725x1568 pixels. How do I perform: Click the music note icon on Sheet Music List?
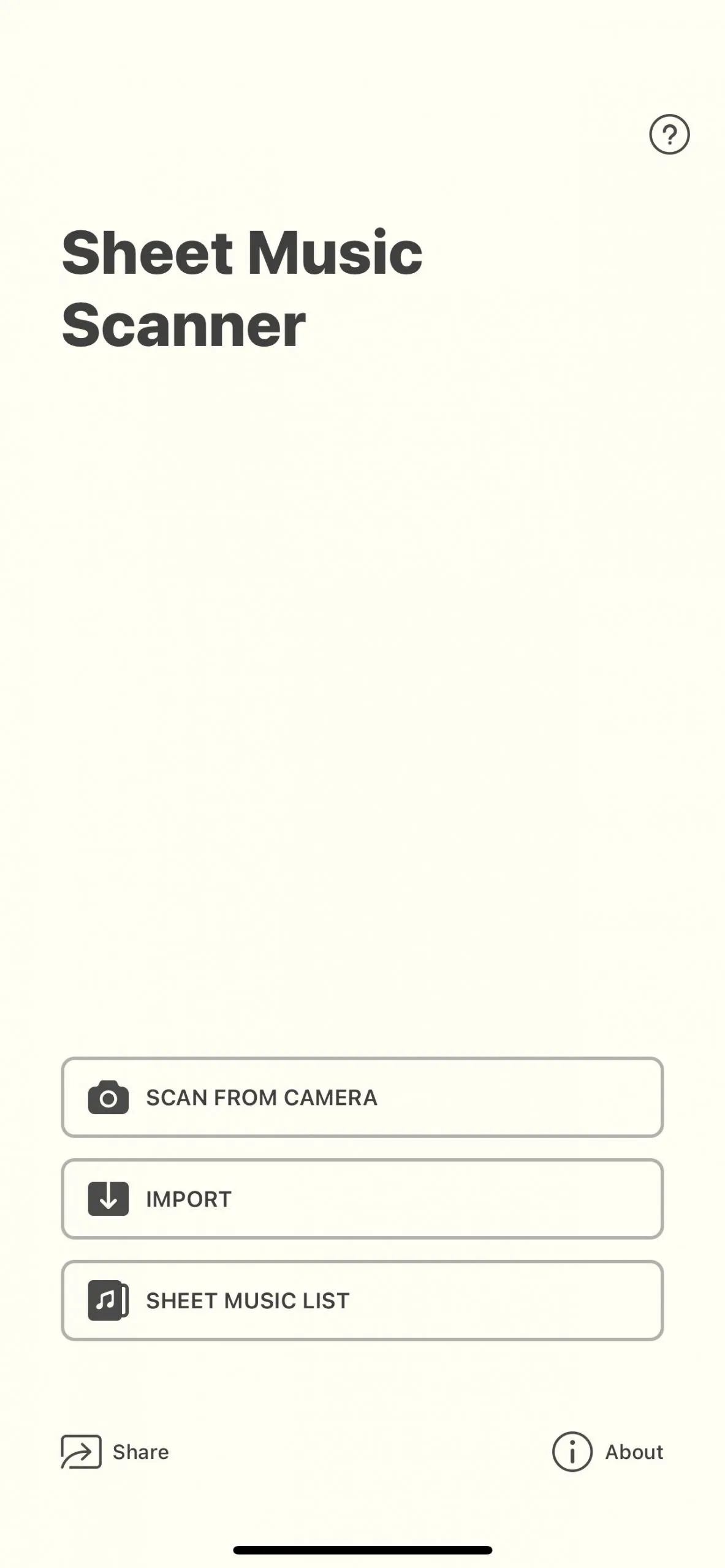point(108,1300)
